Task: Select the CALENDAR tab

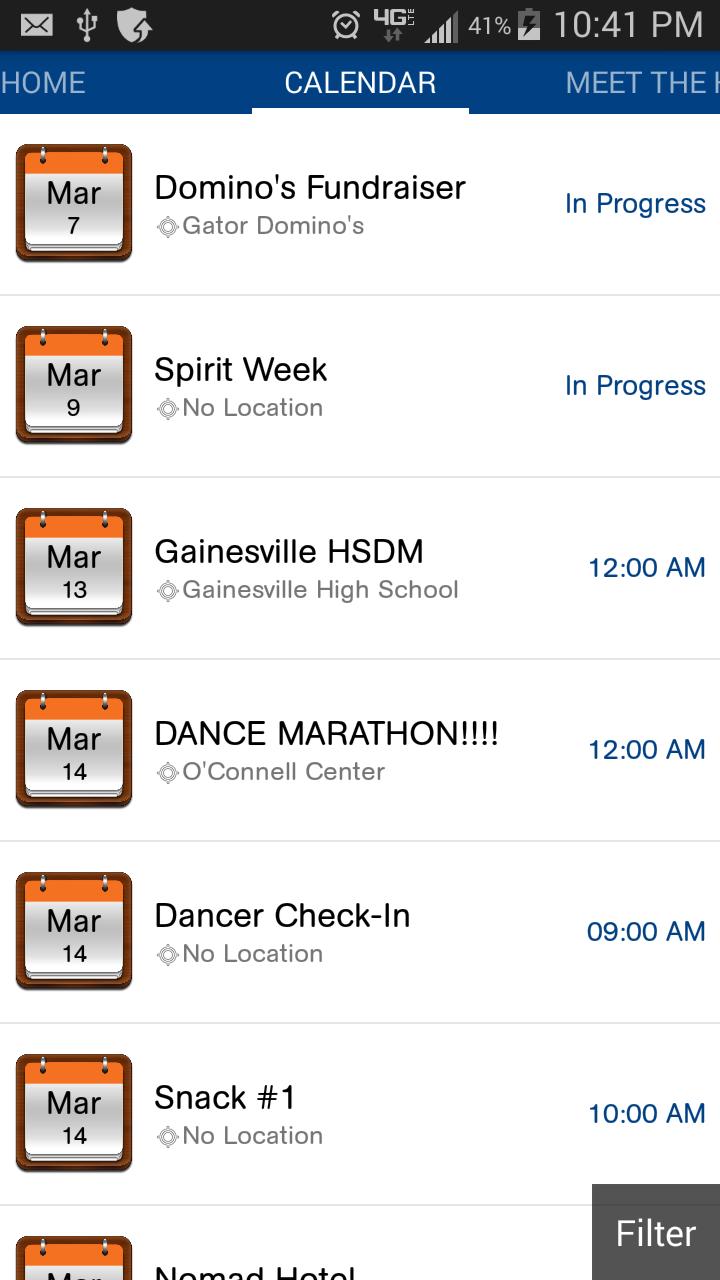Action: (x=360, y=83)
